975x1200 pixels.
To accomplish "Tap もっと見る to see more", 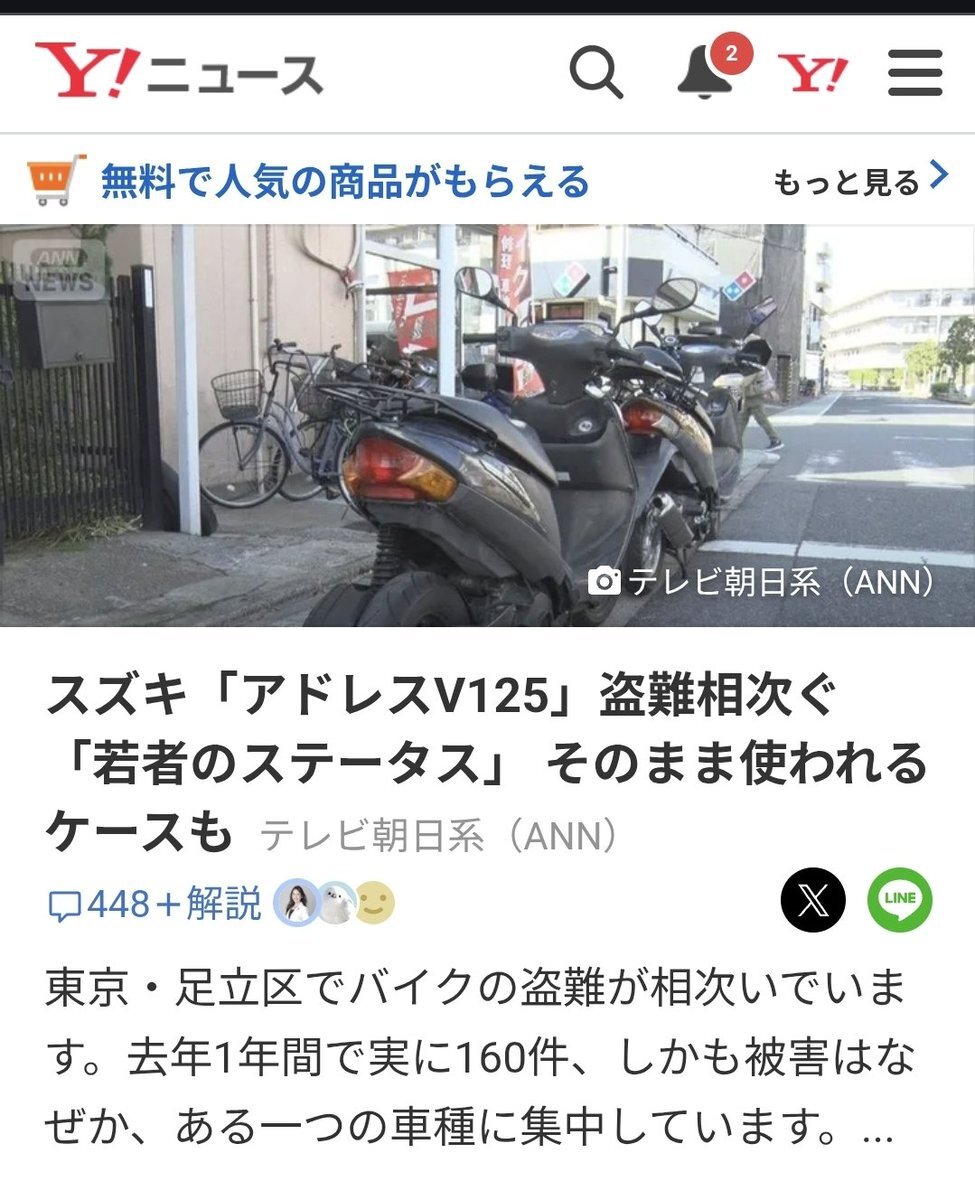I will pyautogui.click(x=860, y=182).
